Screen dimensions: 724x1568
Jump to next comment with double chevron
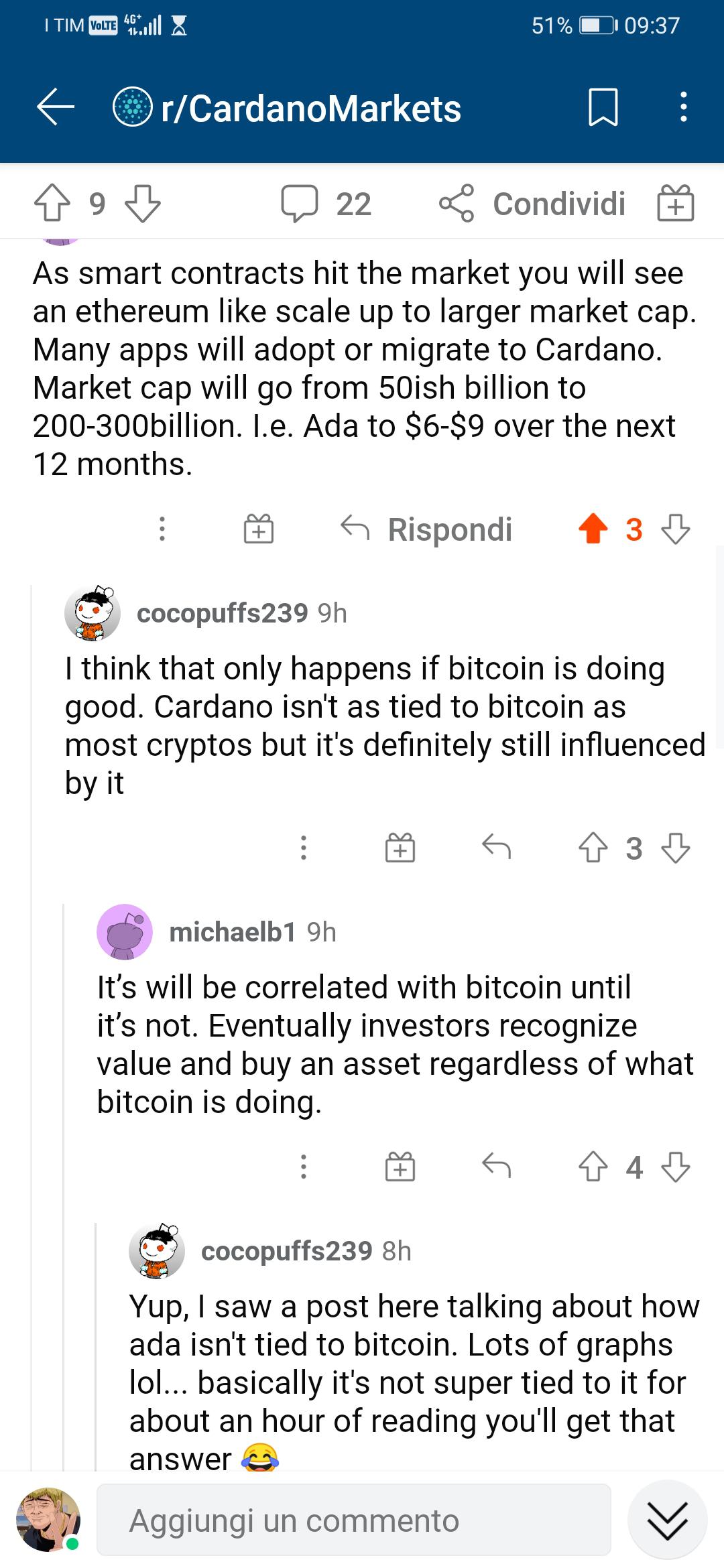668,1520
